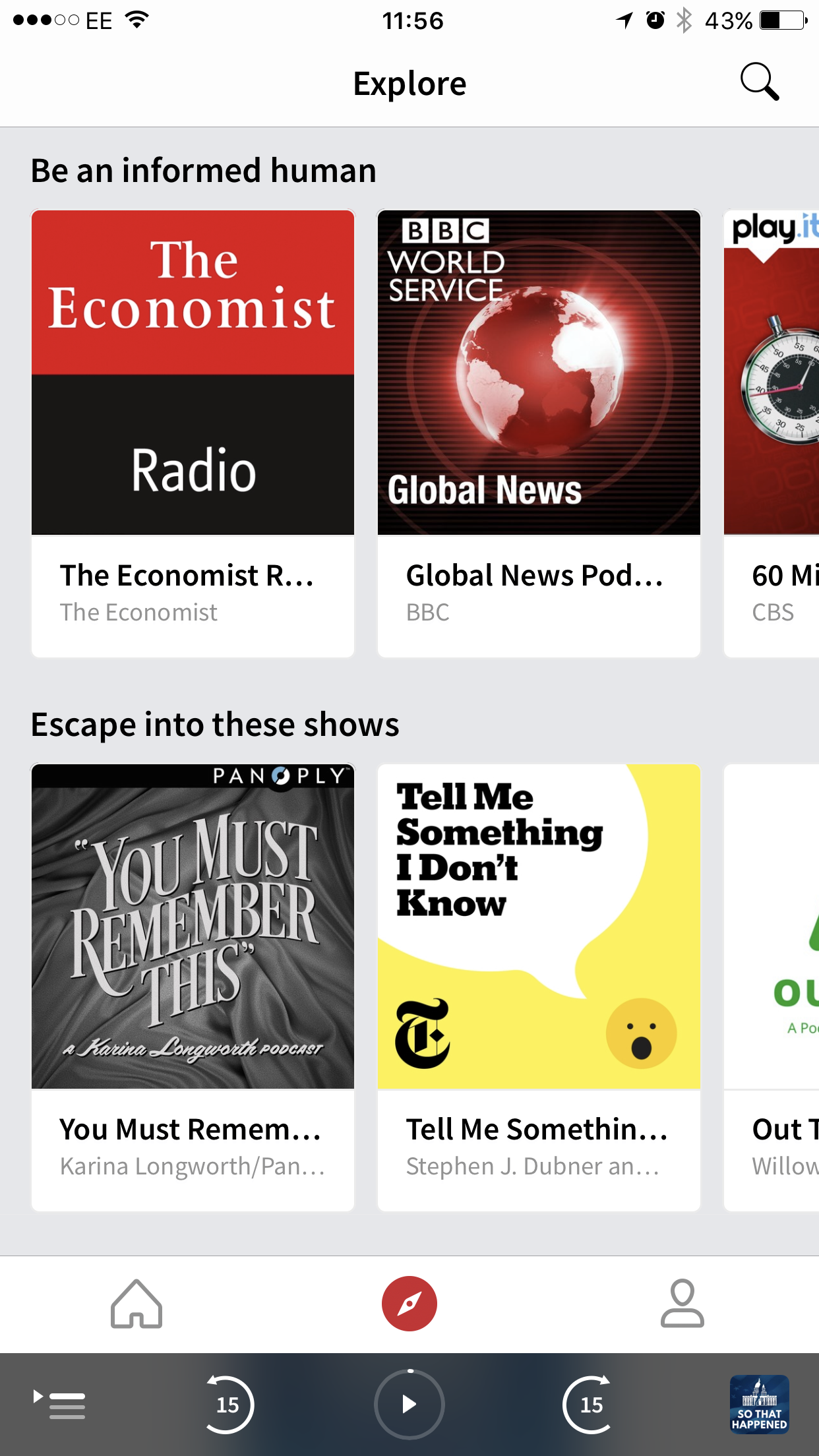The height and width of the screenshot is (1456, 819).
Task: Open the Out There podcast card
Action: click(x=772, y=987)
